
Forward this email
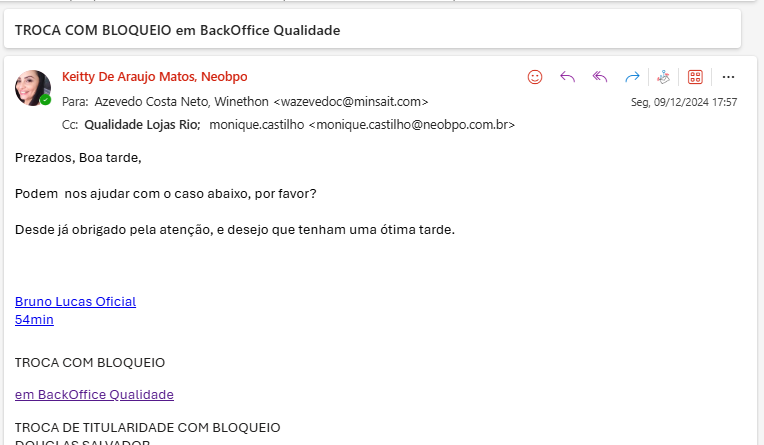click(632, 77)
